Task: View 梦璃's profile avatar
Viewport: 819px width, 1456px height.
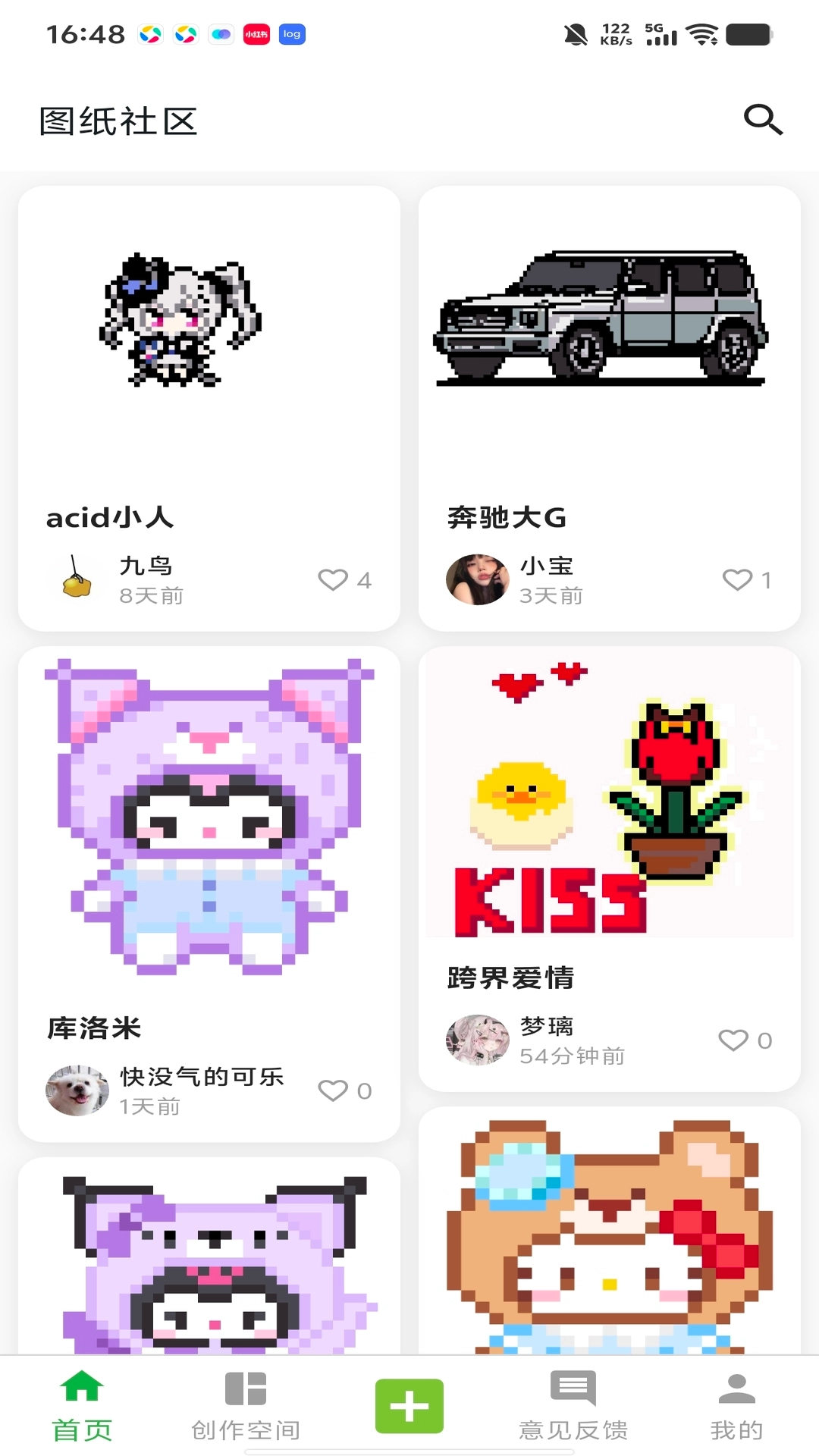Action: tap(477, 1040)
